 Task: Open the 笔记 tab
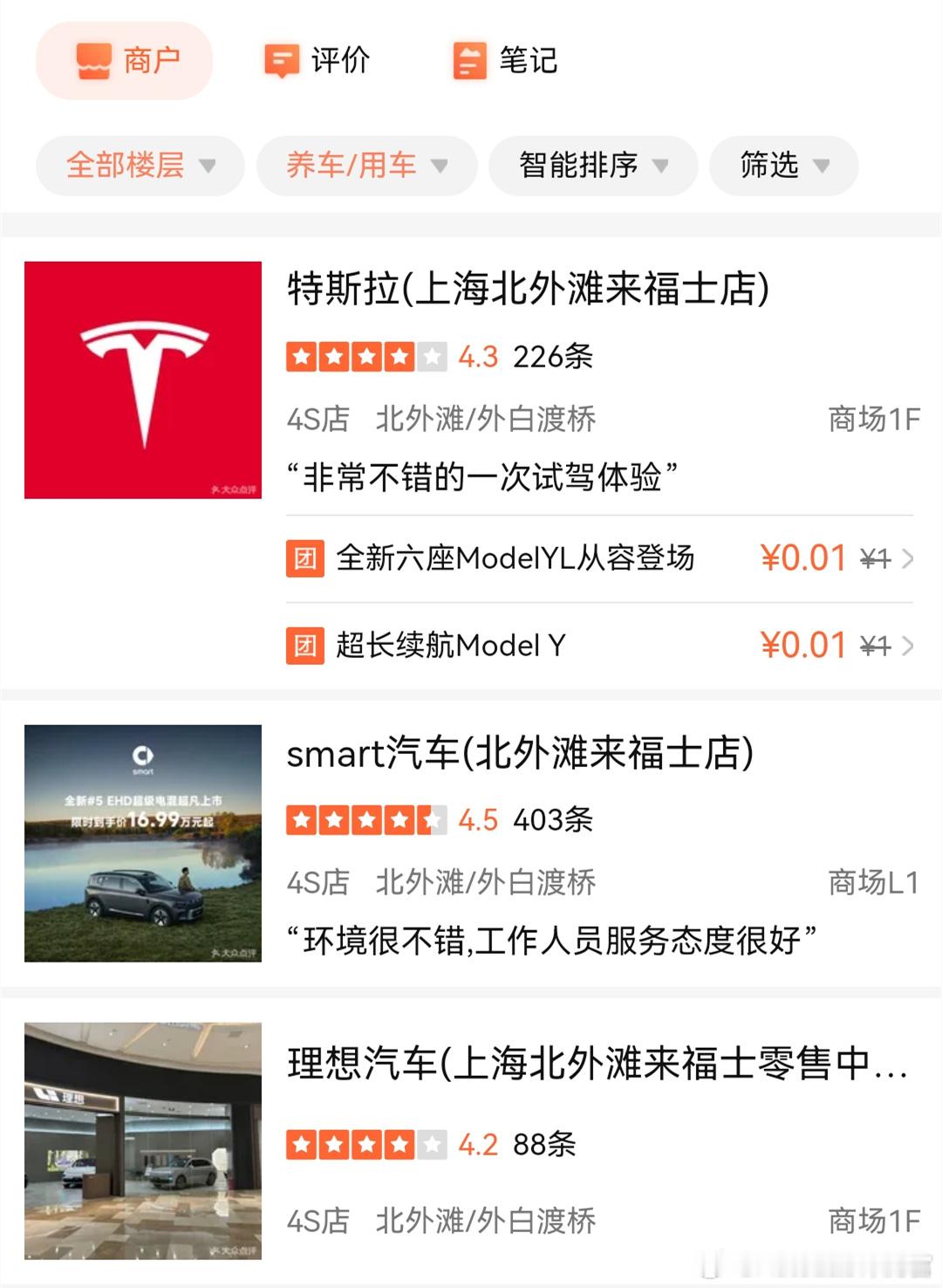tap(506, 61)
